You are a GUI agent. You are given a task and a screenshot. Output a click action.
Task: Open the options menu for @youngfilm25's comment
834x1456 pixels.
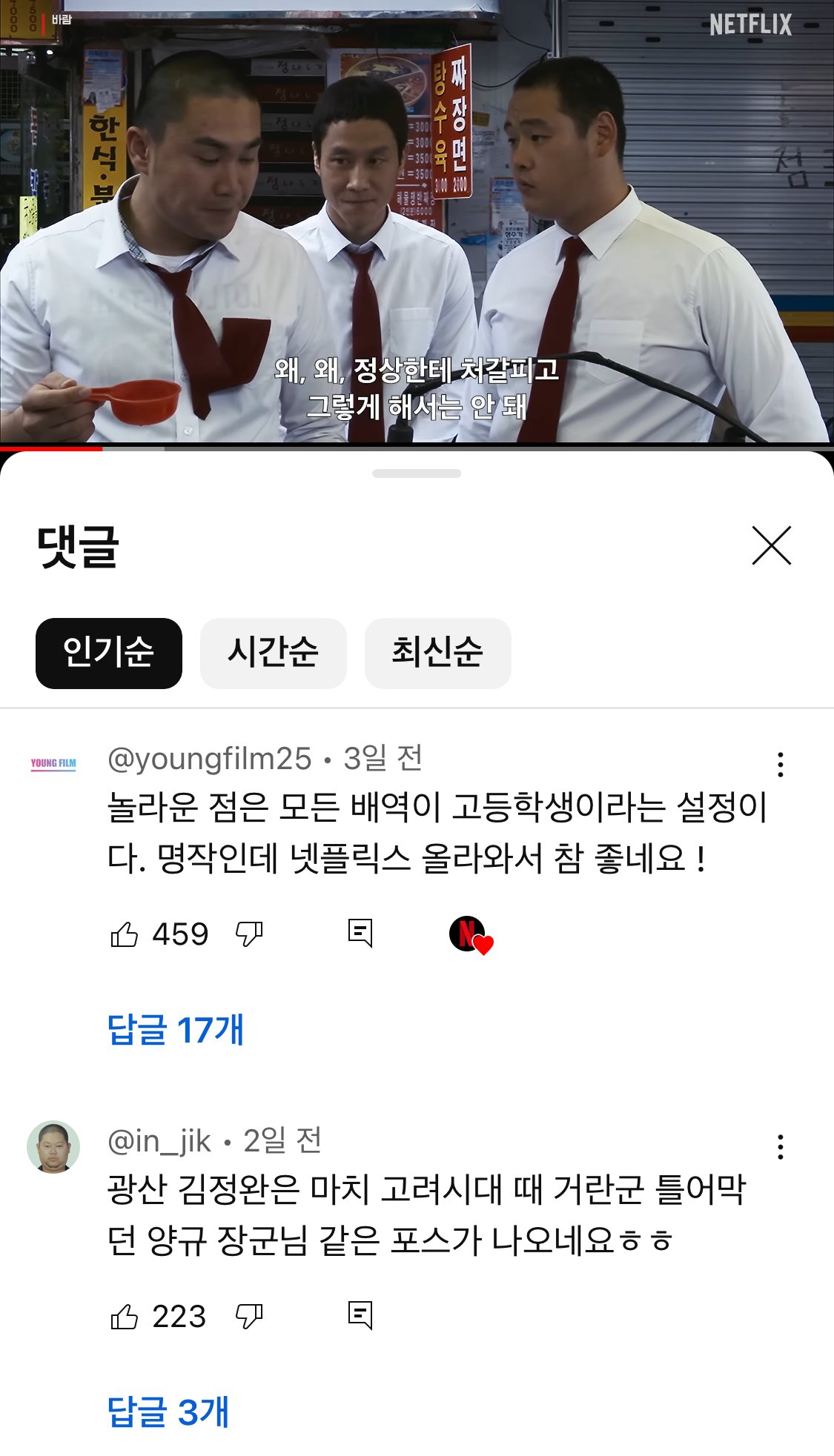click(x=780, y=765)
